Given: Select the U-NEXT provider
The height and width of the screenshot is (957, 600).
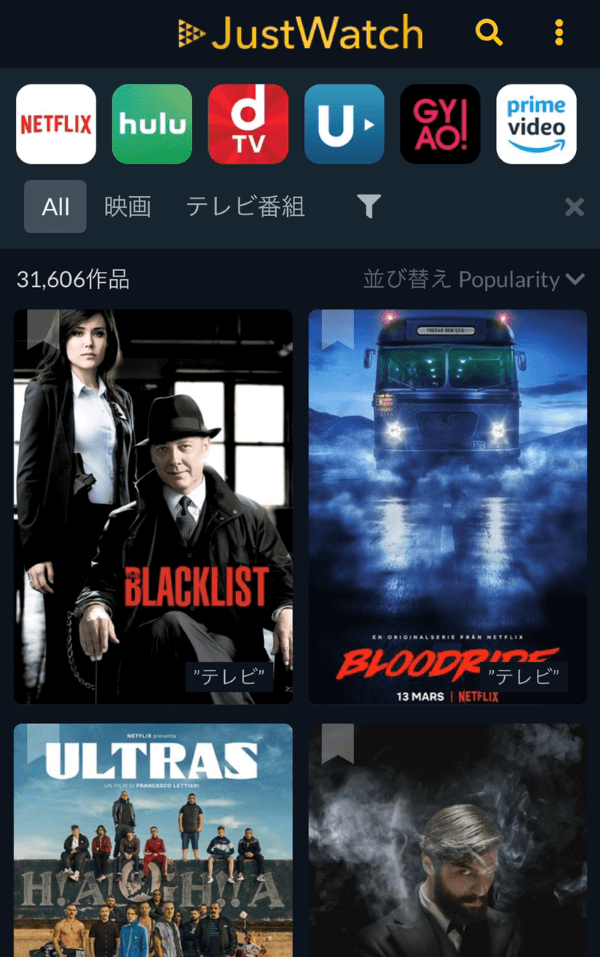Looking at the screenshot, I should [x=344, y=124].
